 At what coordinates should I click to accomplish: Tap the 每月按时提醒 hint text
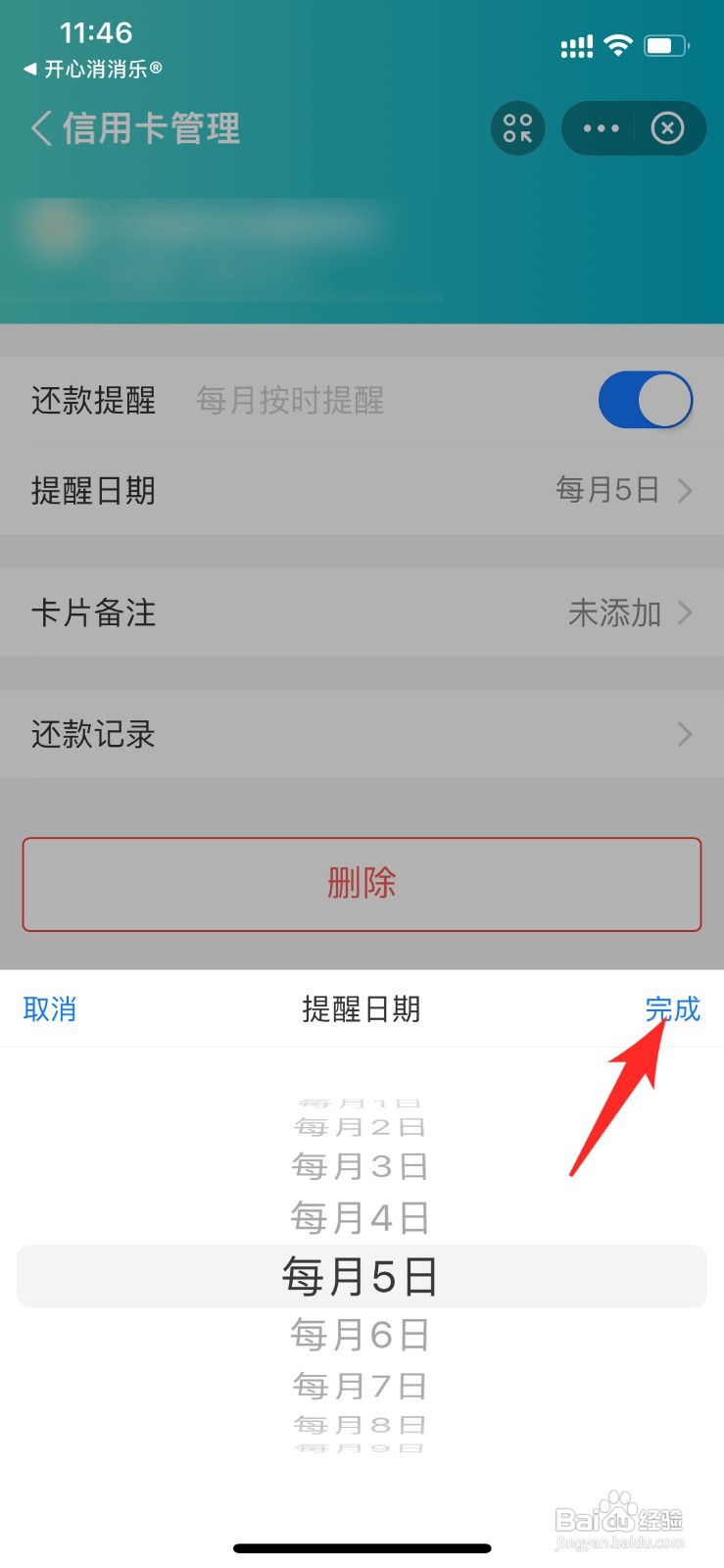(x=291, y=400)
